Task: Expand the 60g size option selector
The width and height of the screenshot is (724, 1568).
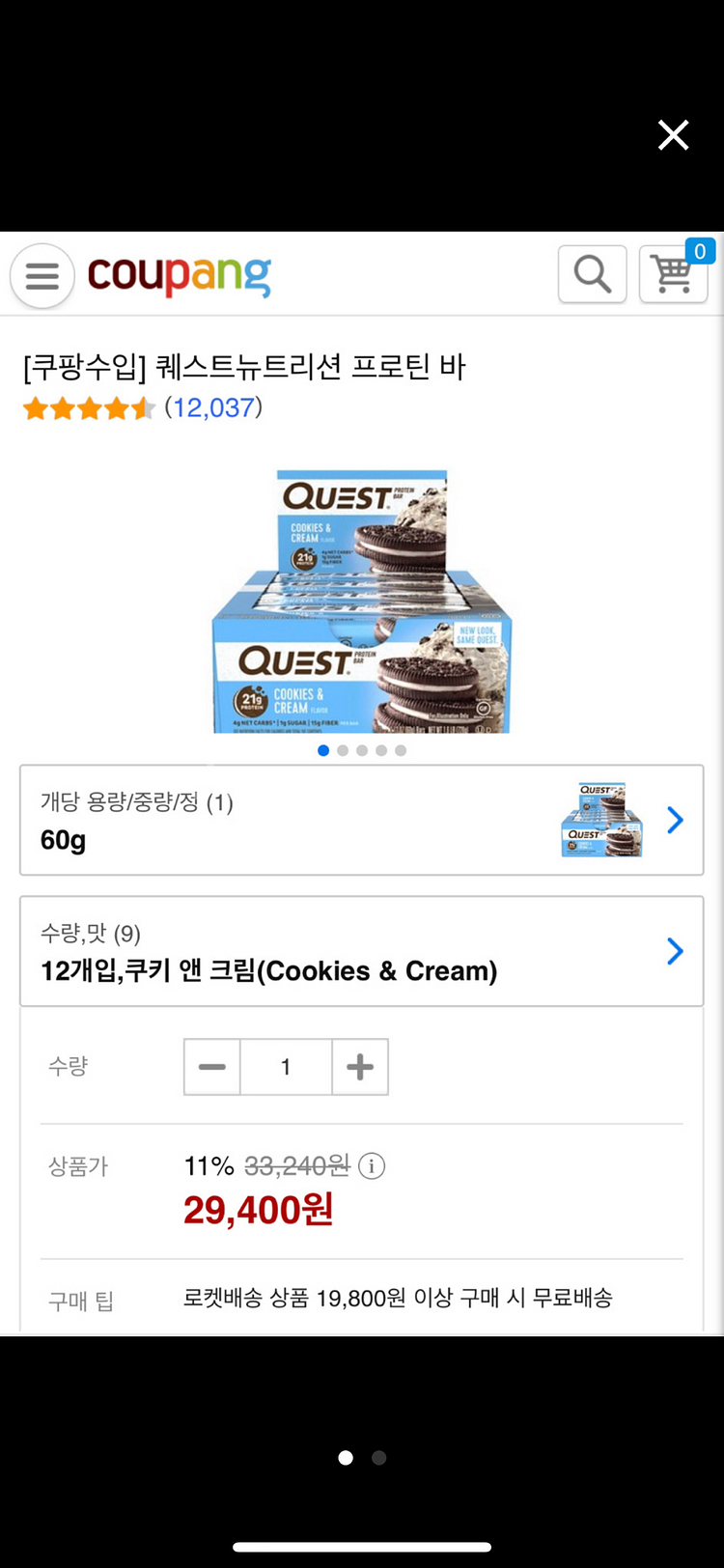Action: tap(361, 821)
